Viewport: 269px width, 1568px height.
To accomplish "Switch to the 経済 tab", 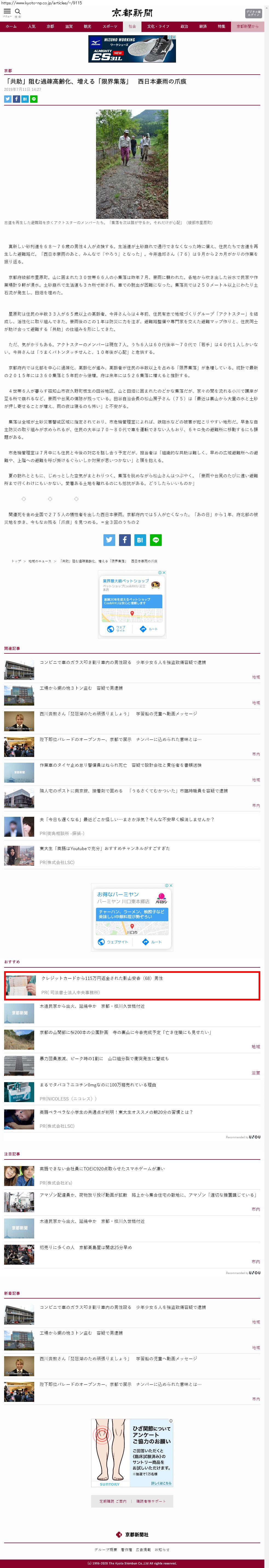I will click(203, 27).
